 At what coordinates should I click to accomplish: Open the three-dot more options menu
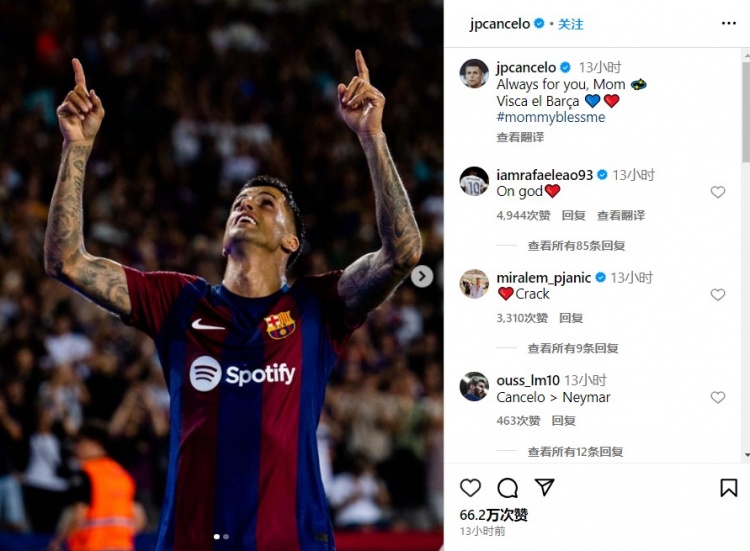[729, 23]
